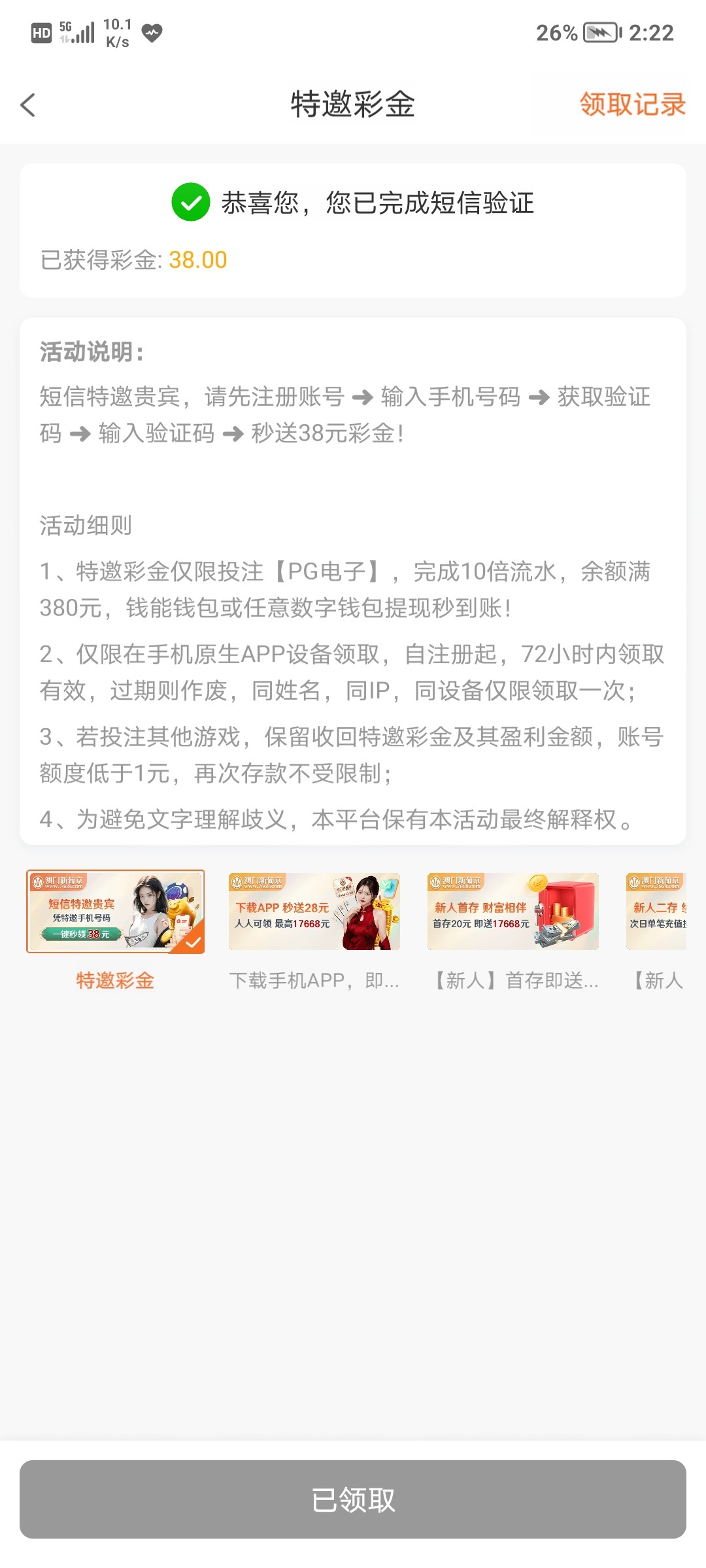Tap the 已领取 button at the bottom

point(353,1499)
